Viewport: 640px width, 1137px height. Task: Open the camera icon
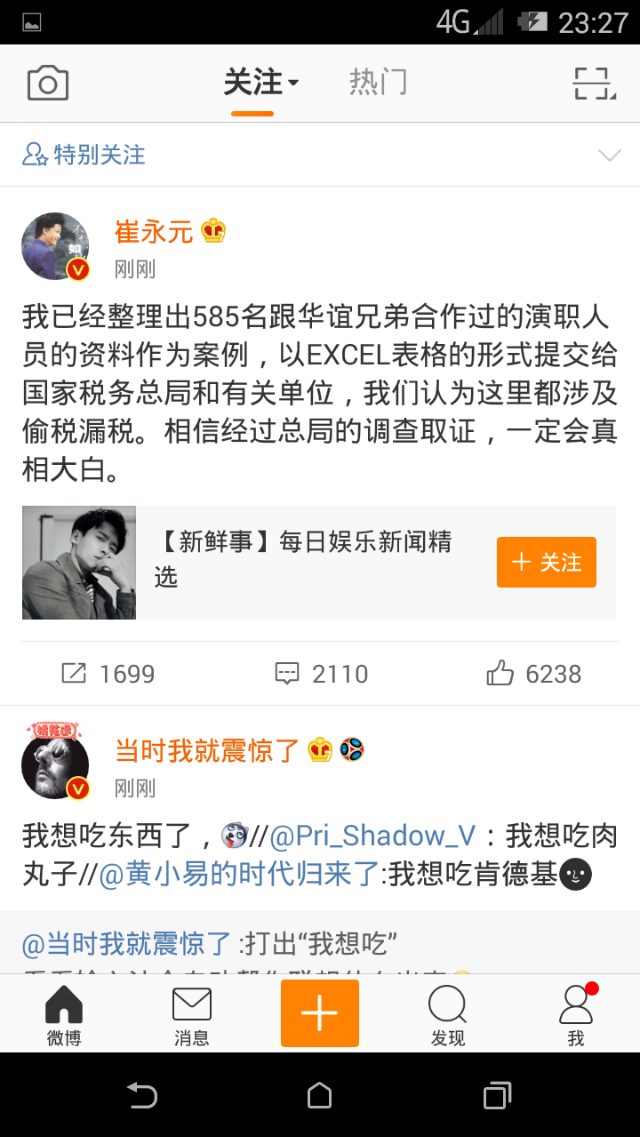[48, 83]
